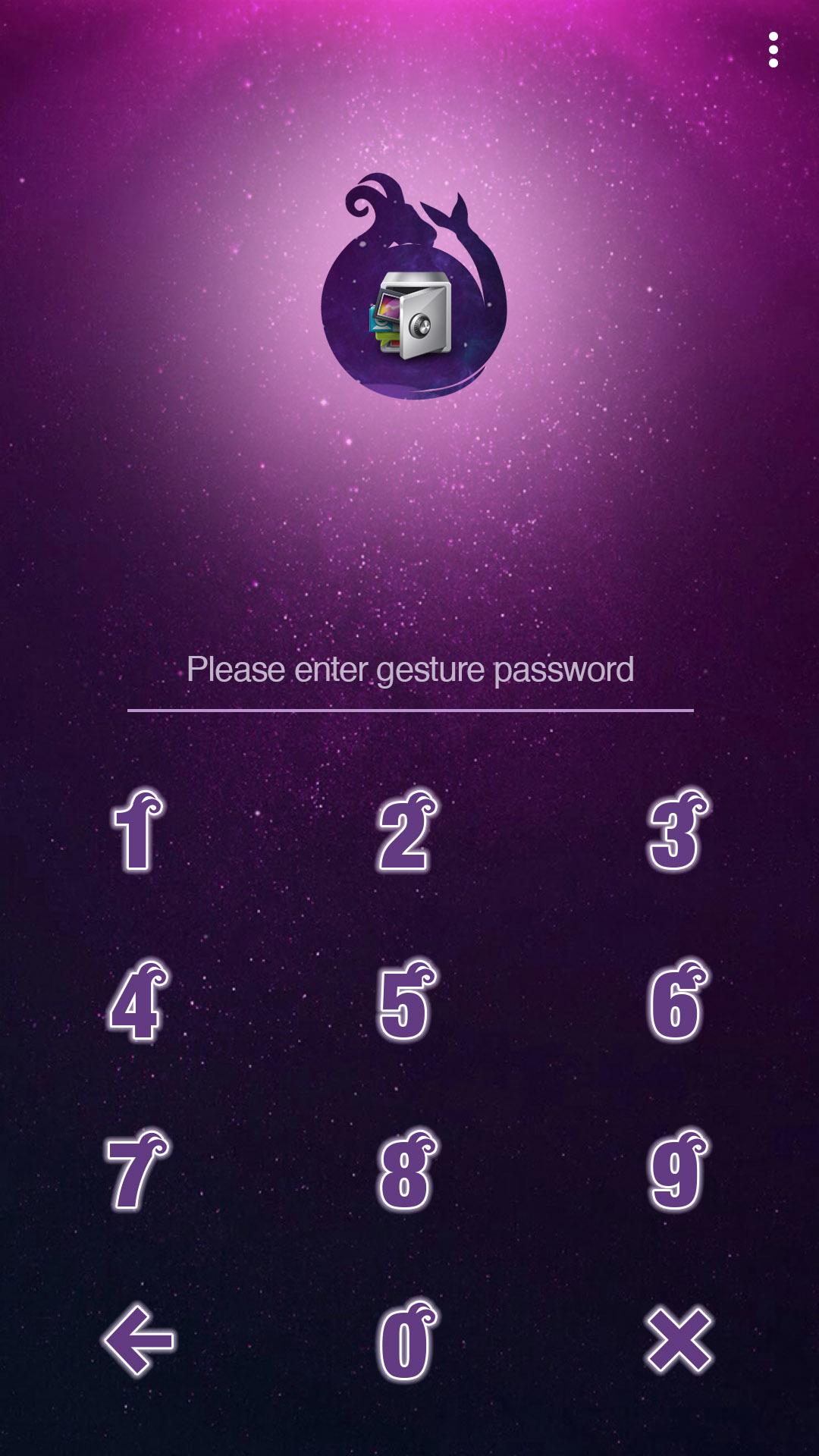The image size is (819, 1456).
Task: Open the three-dot overflow menu
Action: [773, 50]
